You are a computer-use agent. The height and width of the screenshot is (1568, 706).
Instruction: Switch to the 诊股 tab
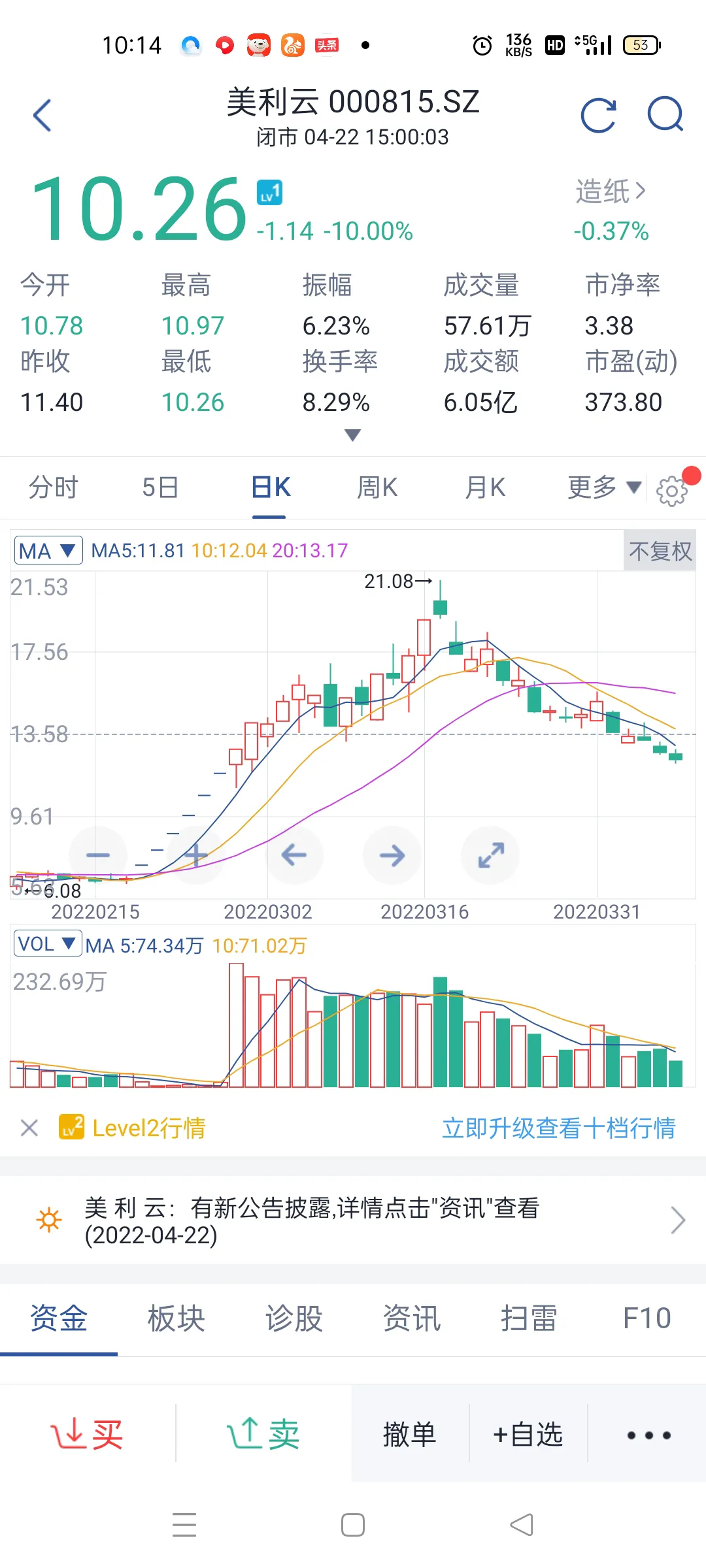pyautogui.click(x=294, y=1318)
